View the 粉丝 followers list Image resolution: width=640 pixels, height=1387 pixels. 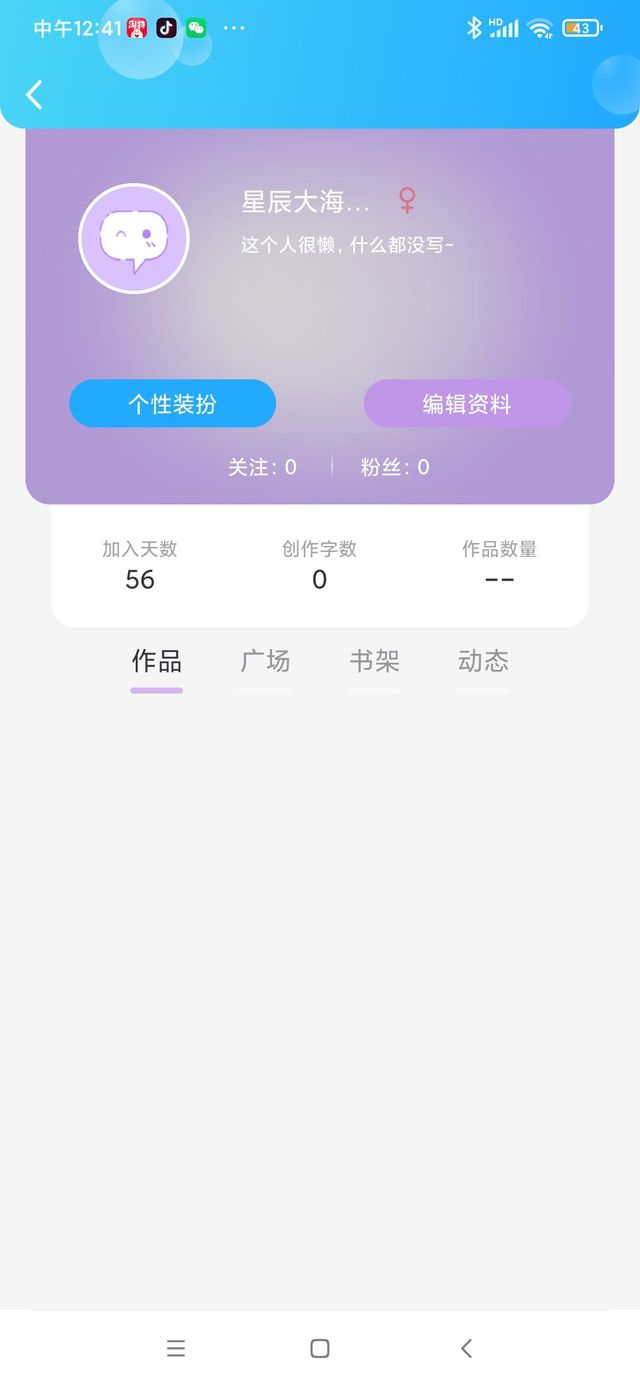(395, 467)
